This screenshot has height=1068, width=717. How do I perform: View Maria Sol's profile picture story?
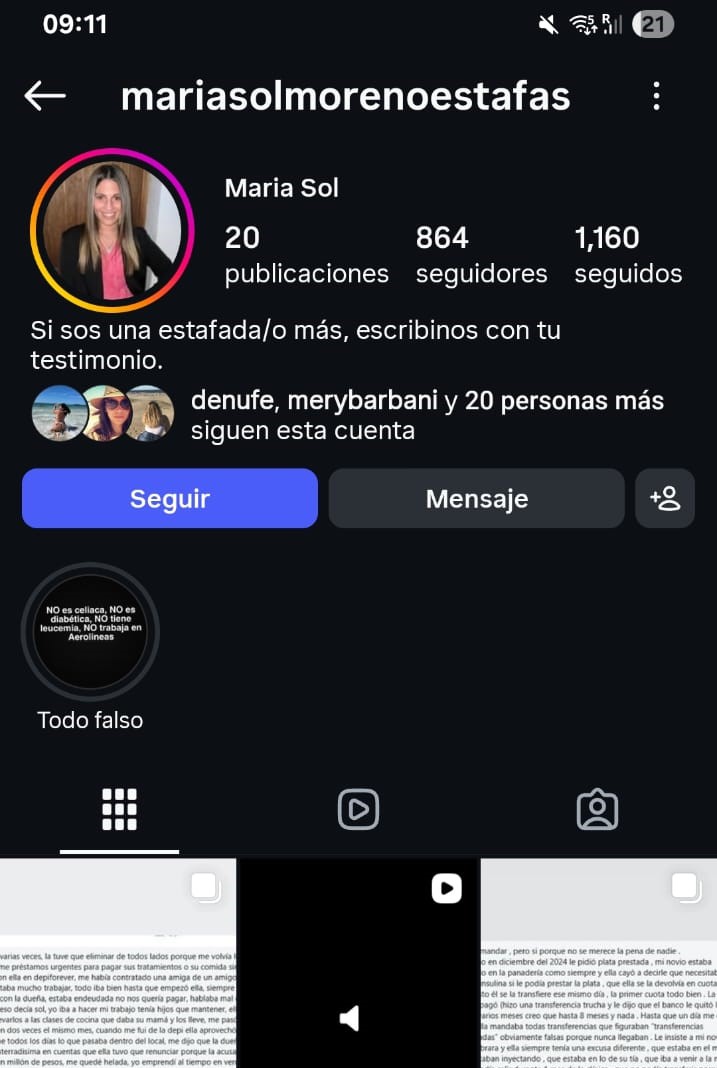pyautogui.click(x=111, y=231)
